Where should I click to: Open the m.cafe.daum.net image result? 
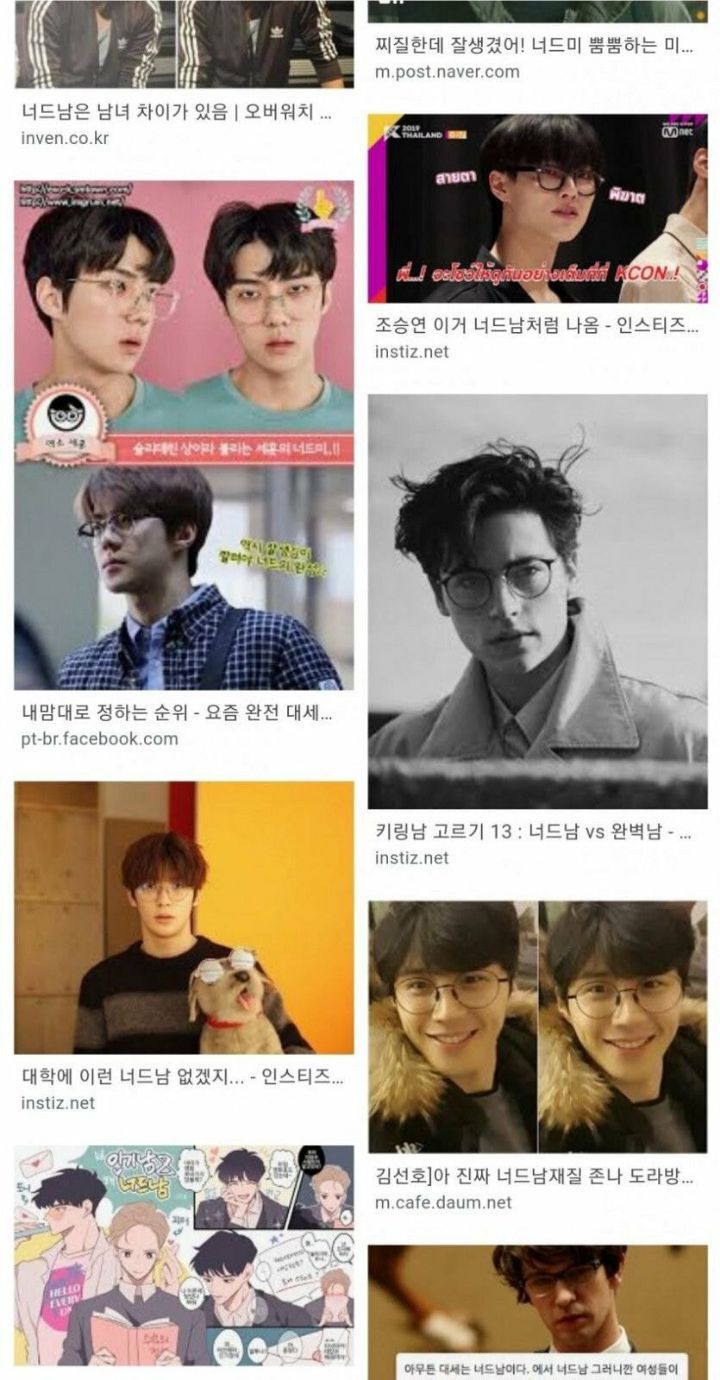[x=537, y=1026]
